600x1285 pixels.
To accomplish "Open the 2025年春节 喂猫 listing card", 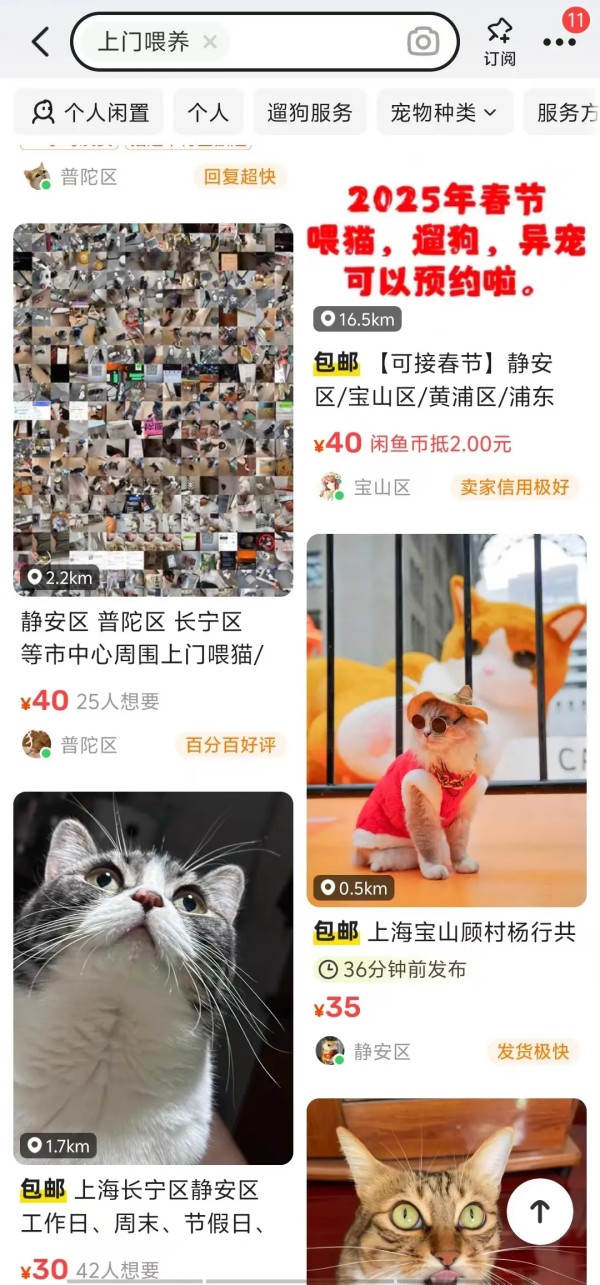I will pyautogui.click(x=445, y=380).
